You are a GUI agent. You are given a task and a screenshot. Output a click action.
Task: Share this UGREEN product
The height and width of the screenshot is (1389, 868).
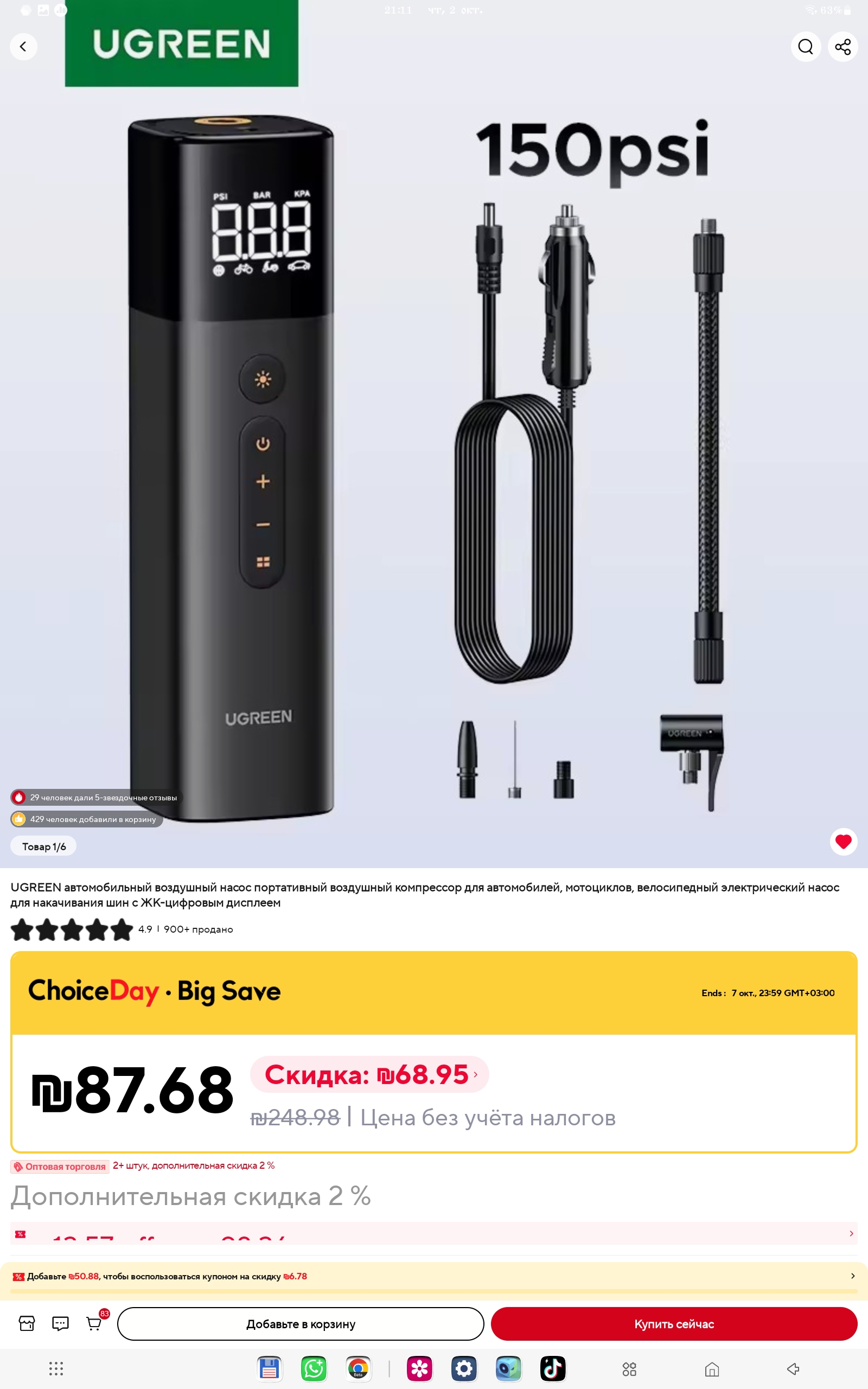[842, 47]
